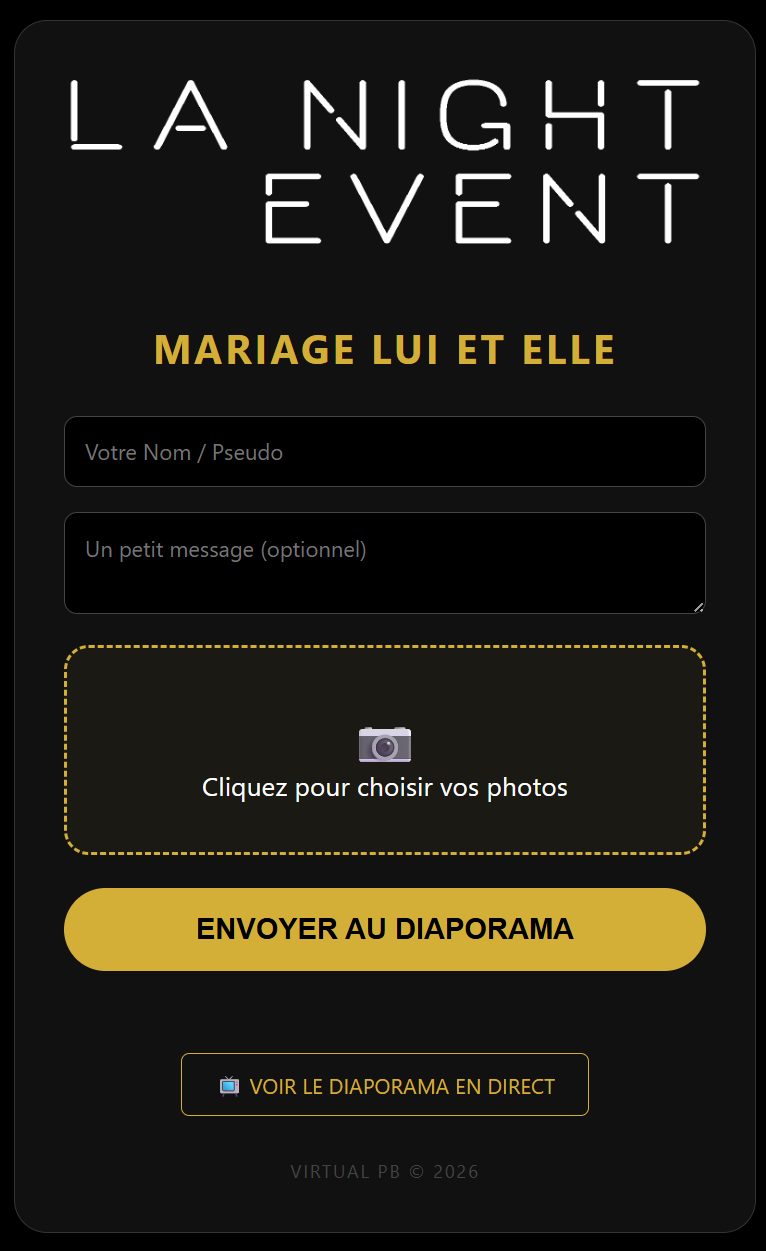766x1251 pixels.
Task: Focus the Votre Nom / Pseudo field
Action: point(384,451)
